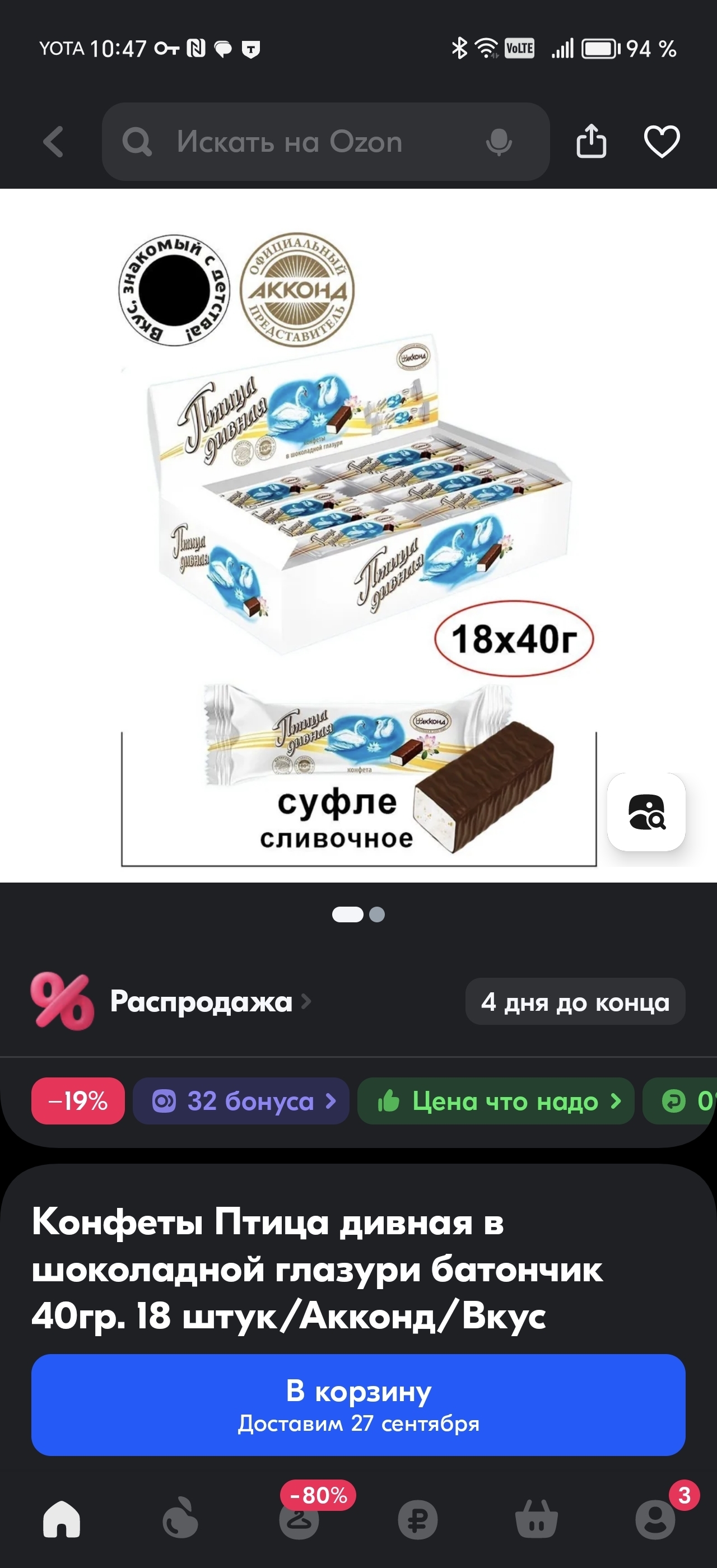This screenshot has width=717, height=1568.
Task: Share this product
Action: pos(591,142)
